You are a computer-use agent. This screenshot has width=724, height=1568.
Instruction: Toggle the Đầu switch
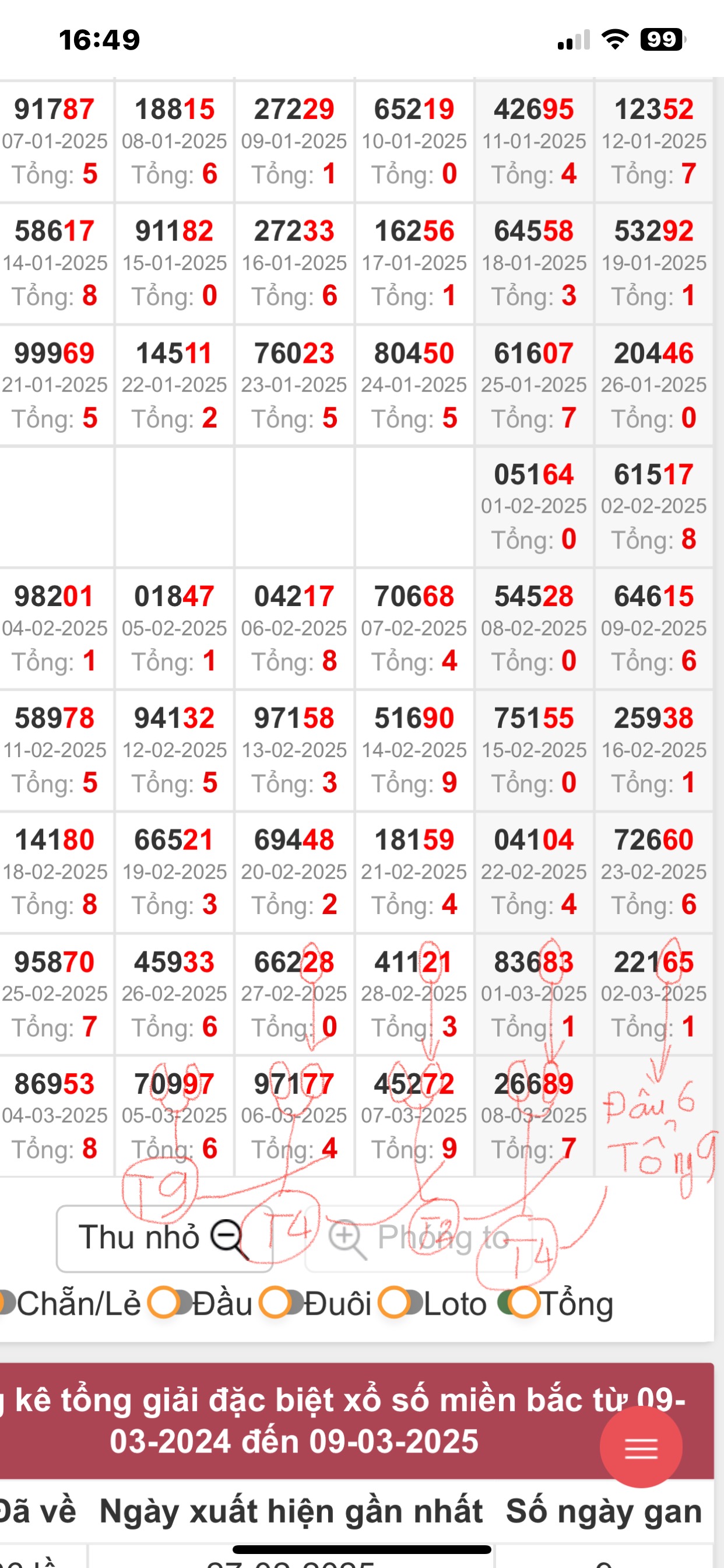tap(170, 1303)
